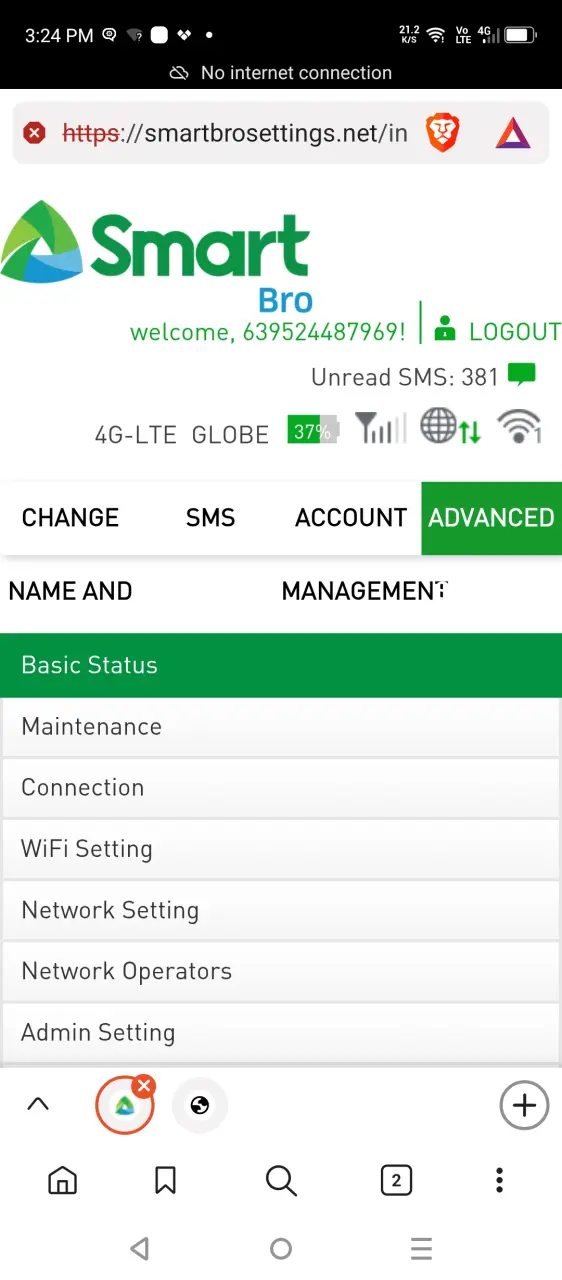
Task: Add a new browser tab with plus
Action: [524, 1105]
